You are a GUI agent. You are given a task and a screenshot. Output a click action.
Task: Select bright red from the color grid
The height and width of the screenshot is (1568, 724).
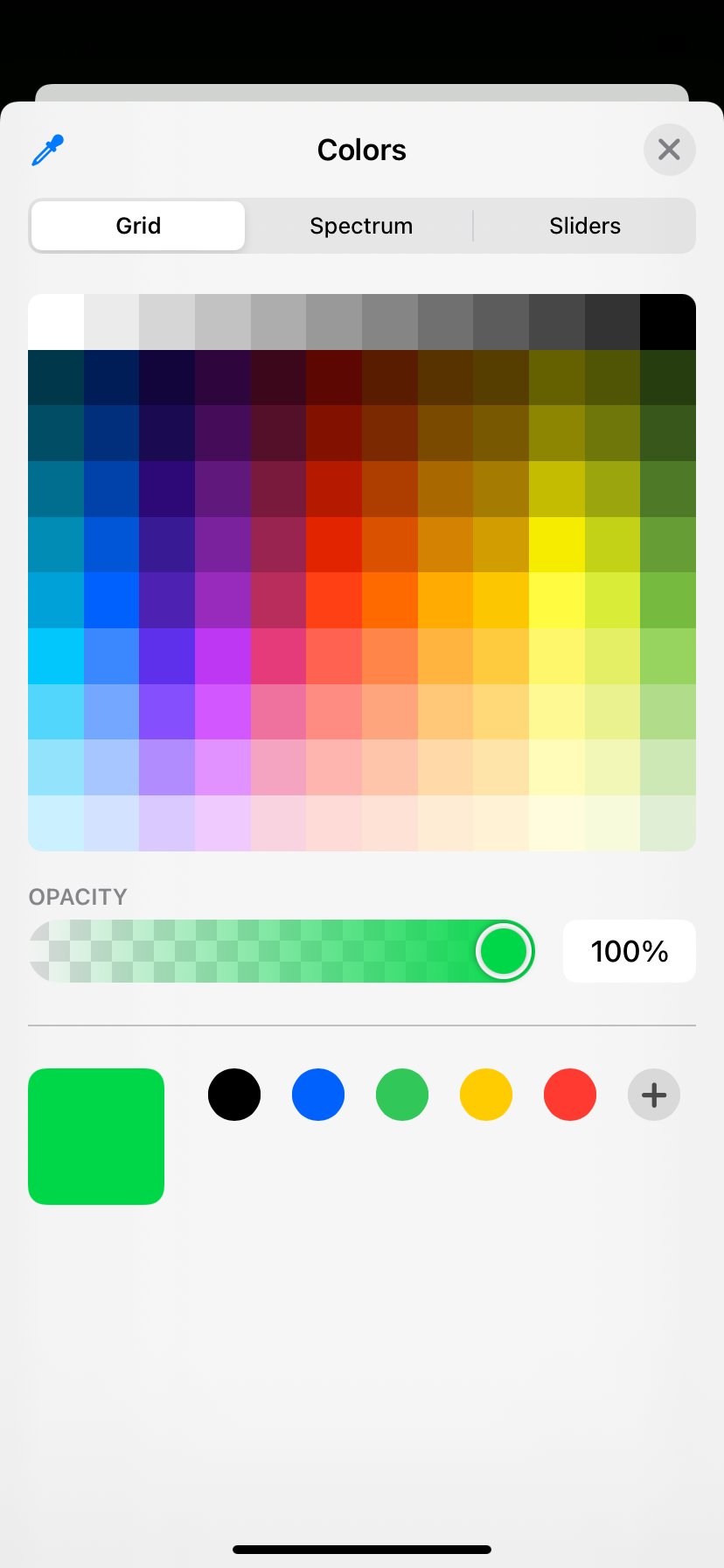(334, 546)
